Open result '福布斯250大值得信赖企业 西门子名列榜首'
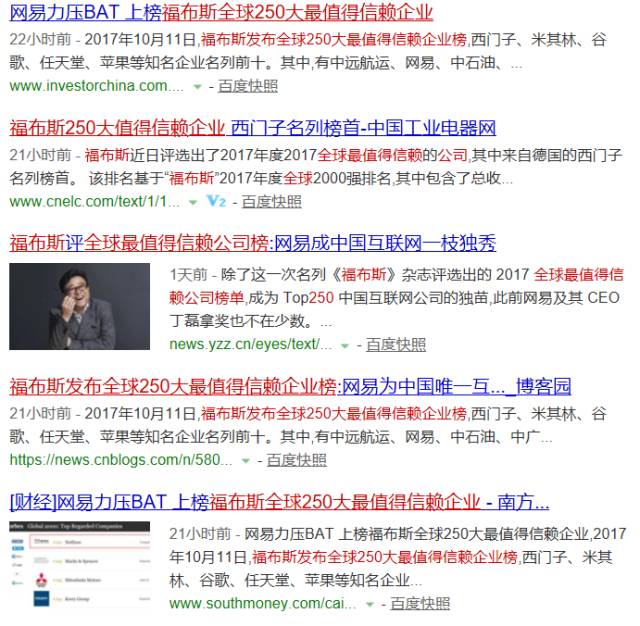Image resolution: width=640 pixels, height=626 pixels. tap(252, 129)
